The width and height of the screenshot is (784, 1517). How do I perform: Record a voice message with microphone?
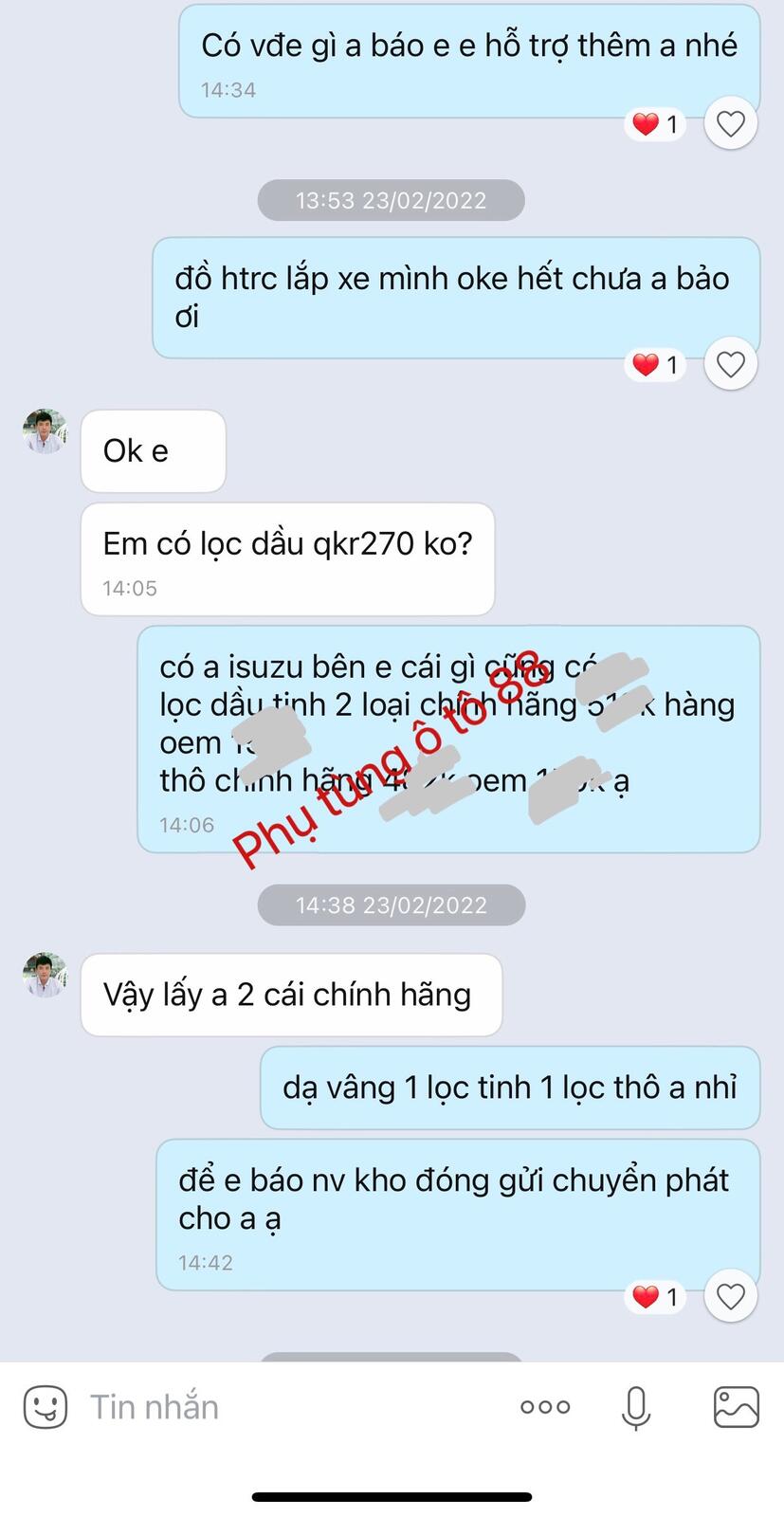636,1406
